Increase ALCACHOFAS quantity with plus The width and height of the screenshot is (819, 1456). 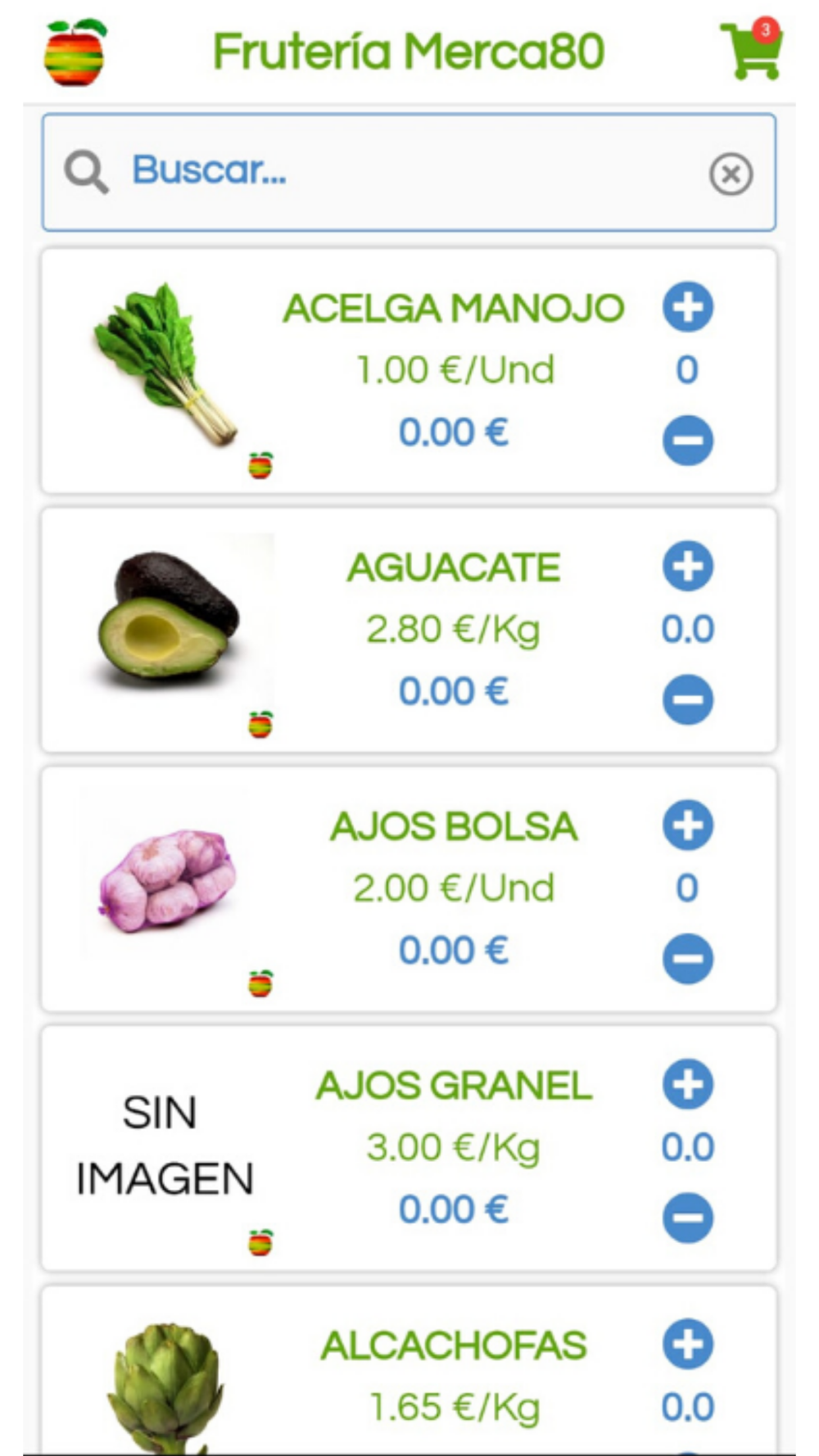pos(688,1344)
